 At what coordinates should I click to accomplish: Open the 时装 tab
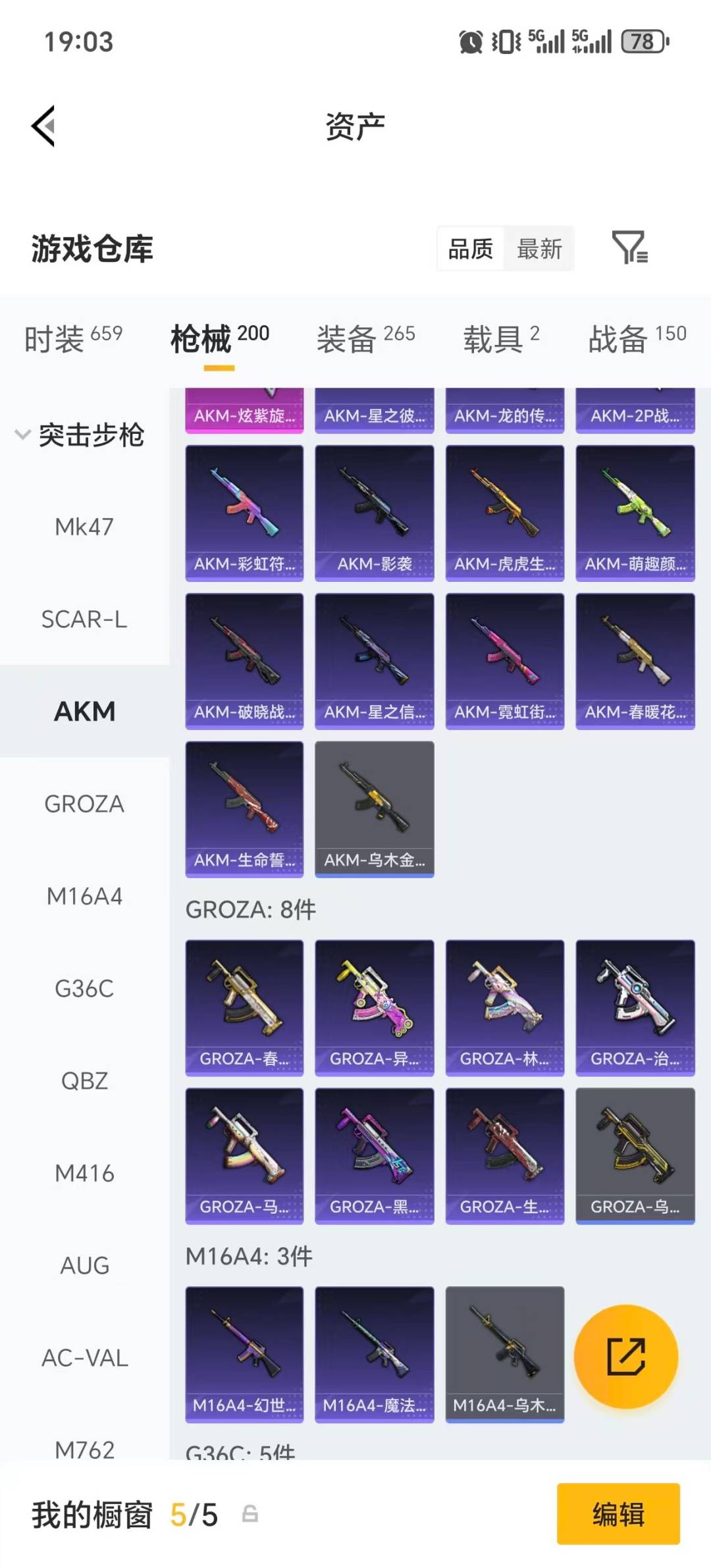point(56,336)
